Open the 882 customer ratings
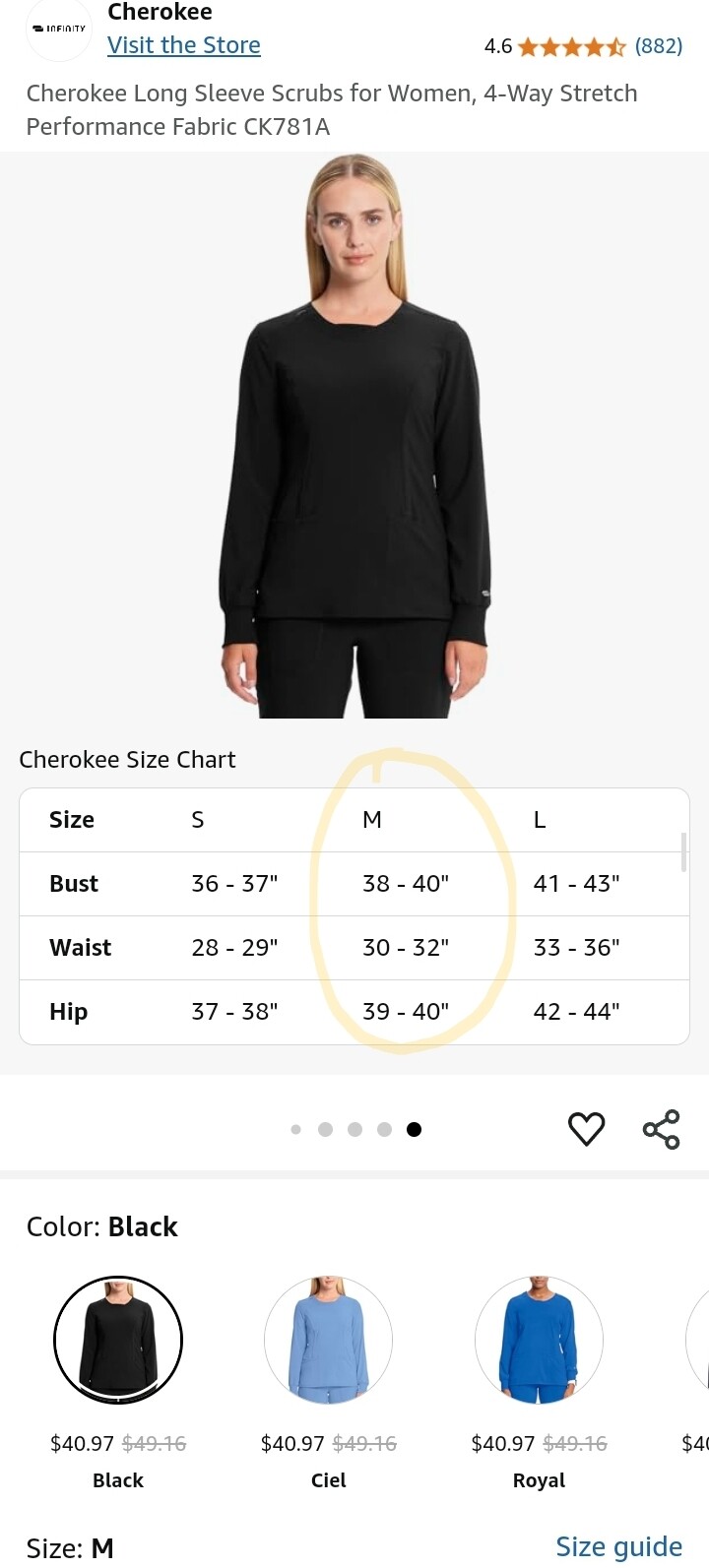Image resolution: width=709 pixels, height=1568 pixels. [x=658, y=45]
